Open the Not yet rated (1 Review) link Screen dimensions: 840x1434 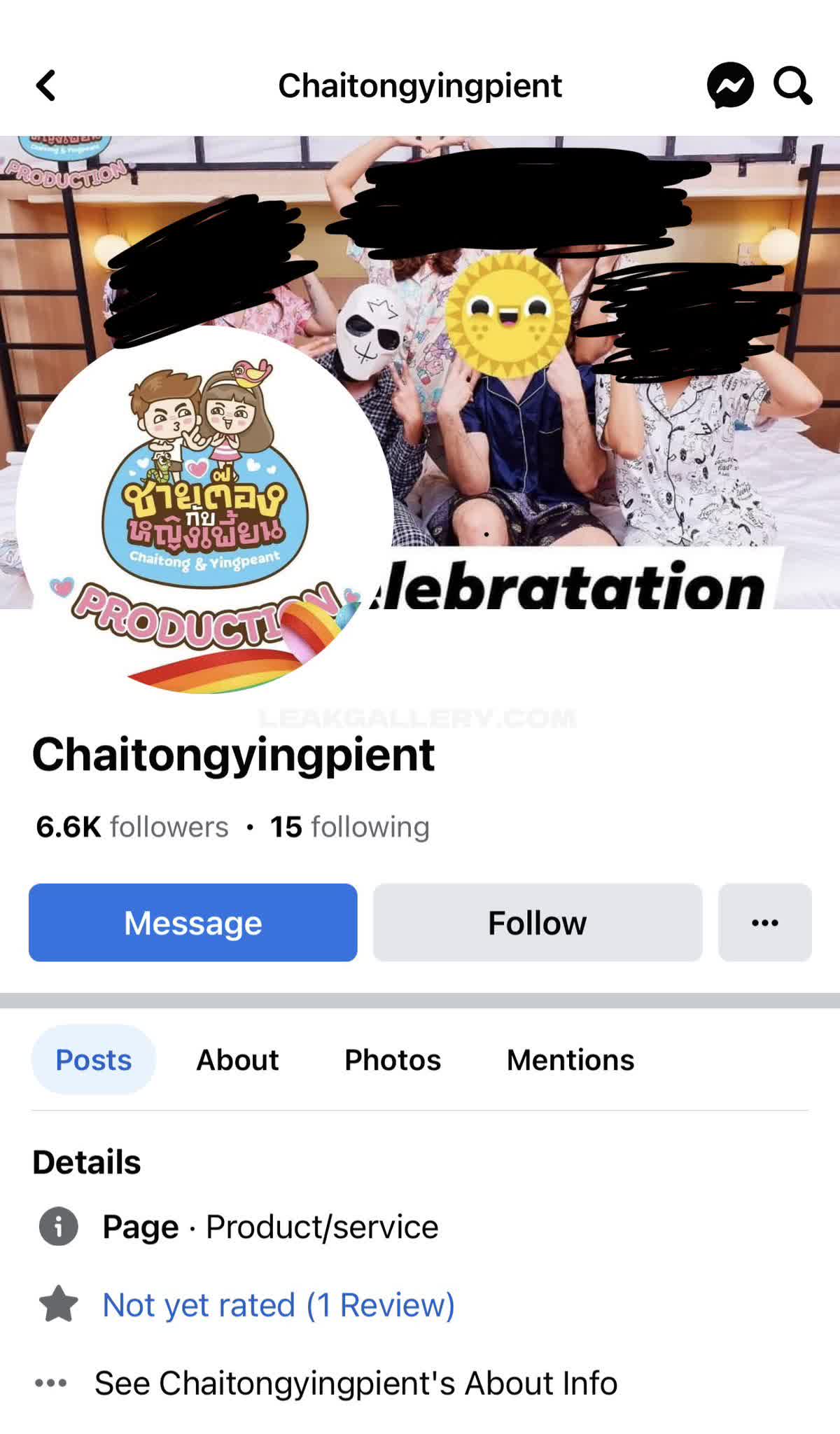(x=279, y=1304)
